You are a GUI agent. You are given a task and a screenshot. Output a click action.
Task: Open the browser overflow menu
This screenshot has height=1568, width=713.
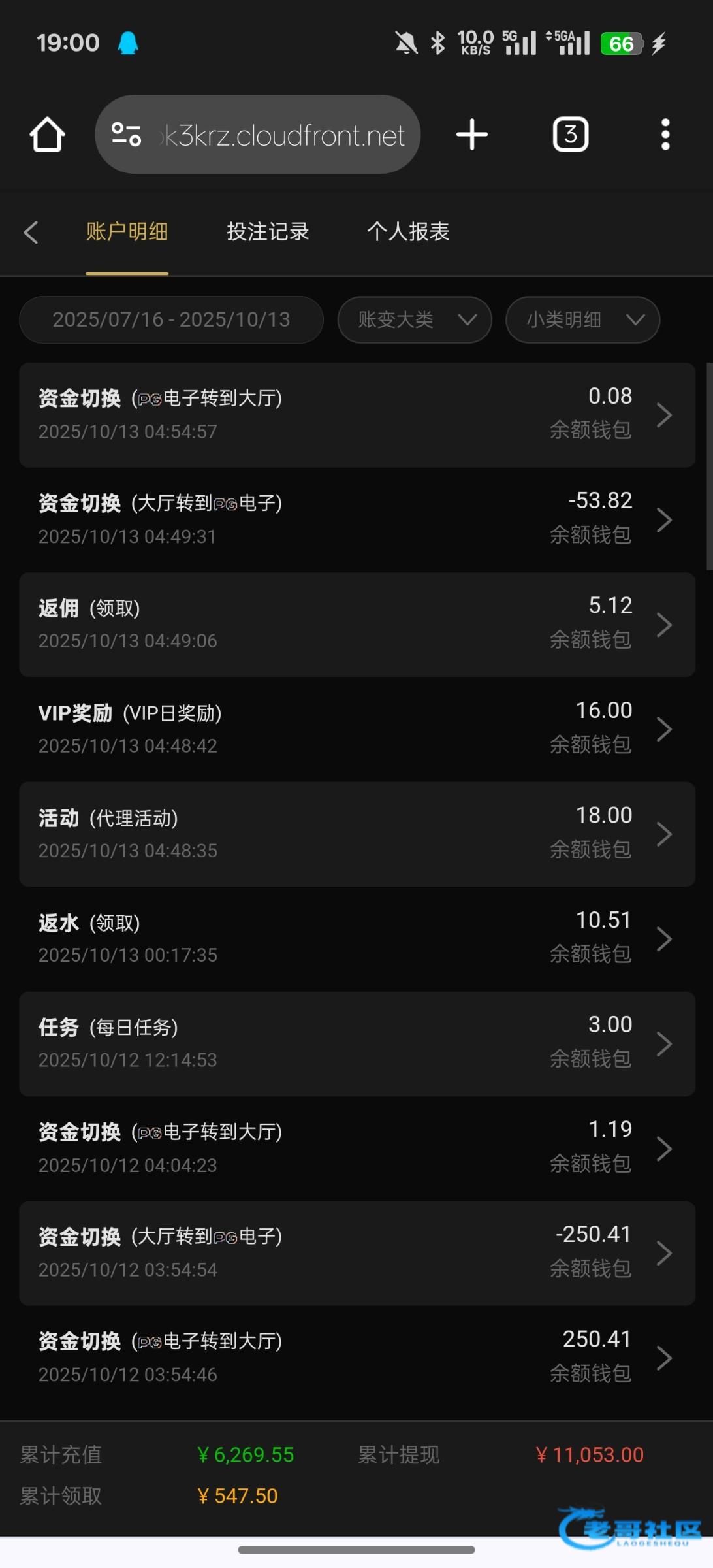click(x=665, y=135)
